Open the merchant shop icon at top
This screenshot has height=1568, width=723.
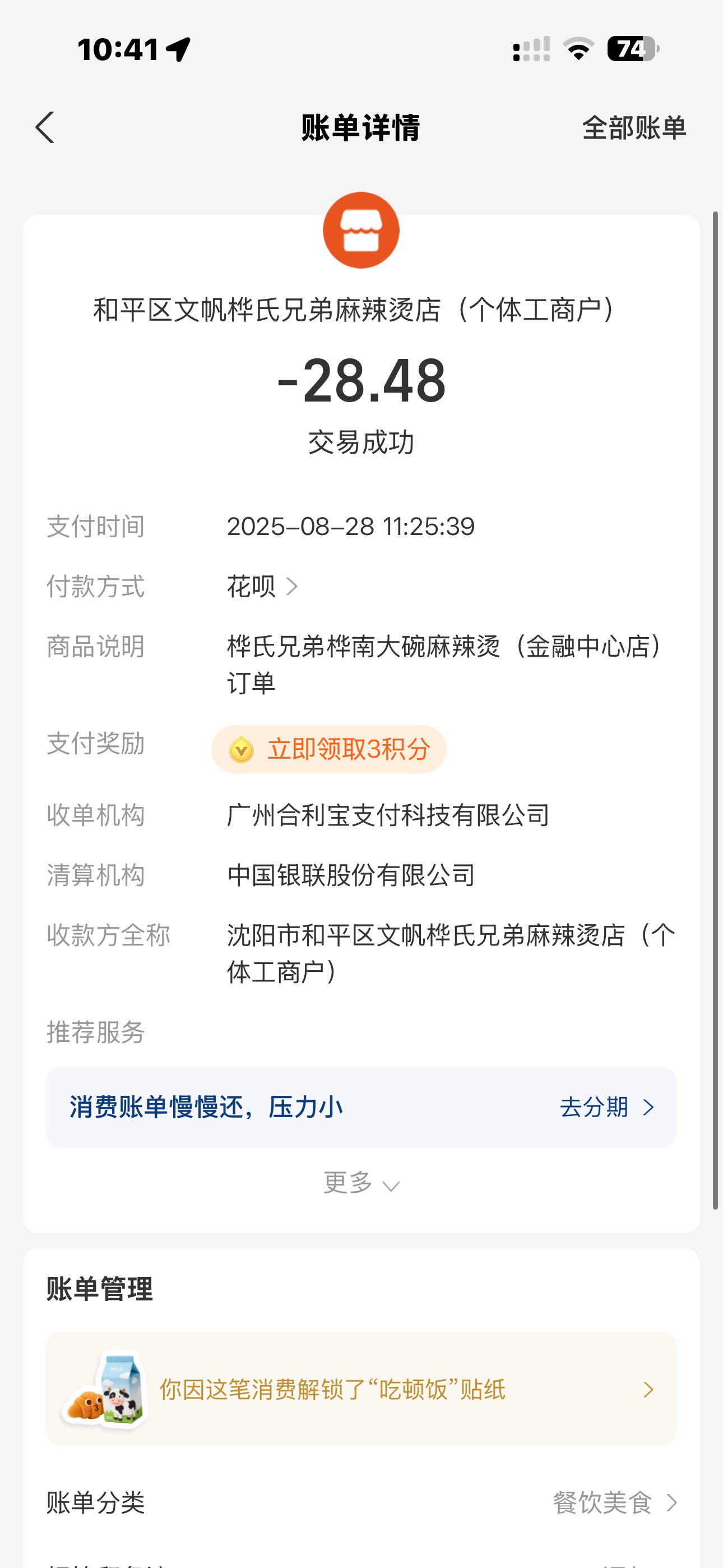[361, 230]
